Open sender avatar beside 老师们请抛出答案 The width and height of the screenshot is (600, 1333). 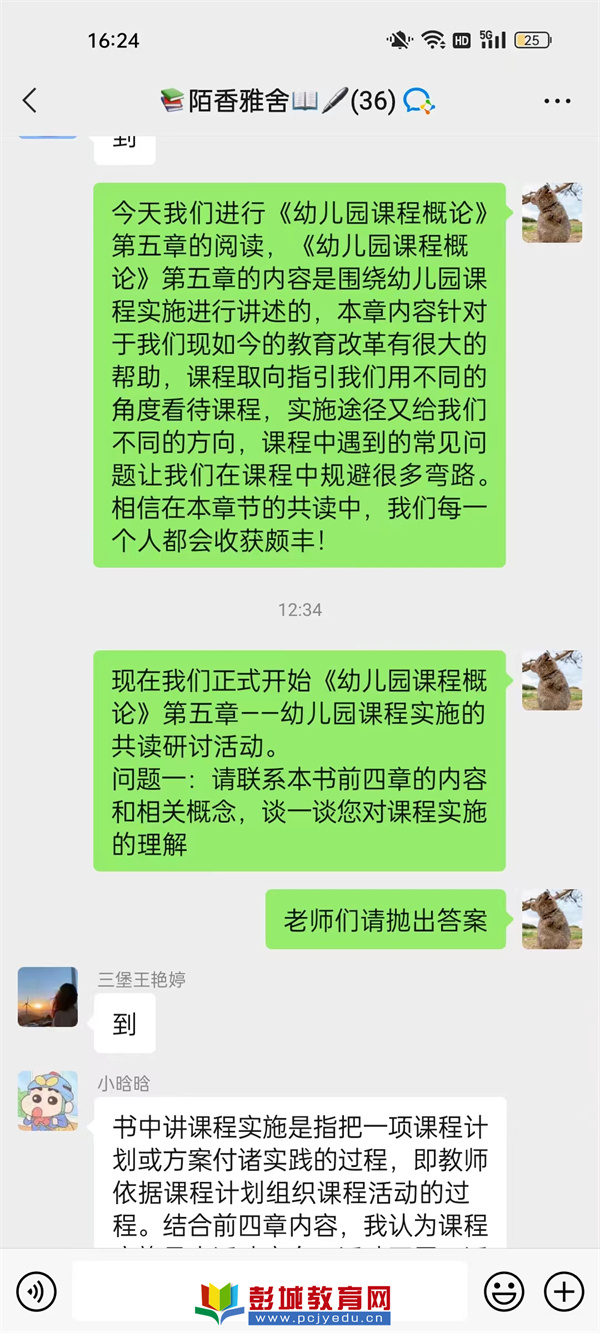click(x=552, y=919)
